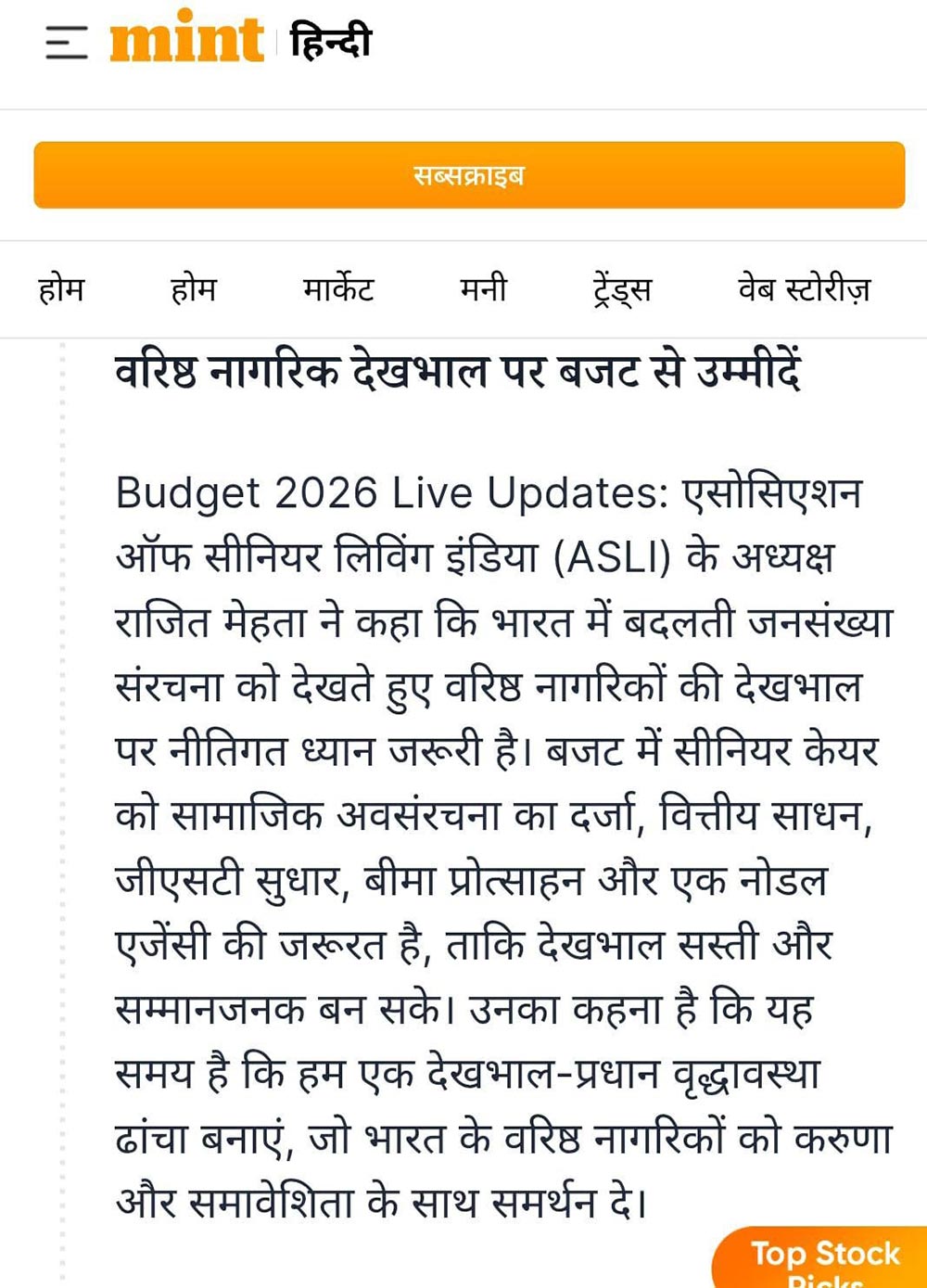Open the Top Stock Picks floating button

tap(824, 1259)
